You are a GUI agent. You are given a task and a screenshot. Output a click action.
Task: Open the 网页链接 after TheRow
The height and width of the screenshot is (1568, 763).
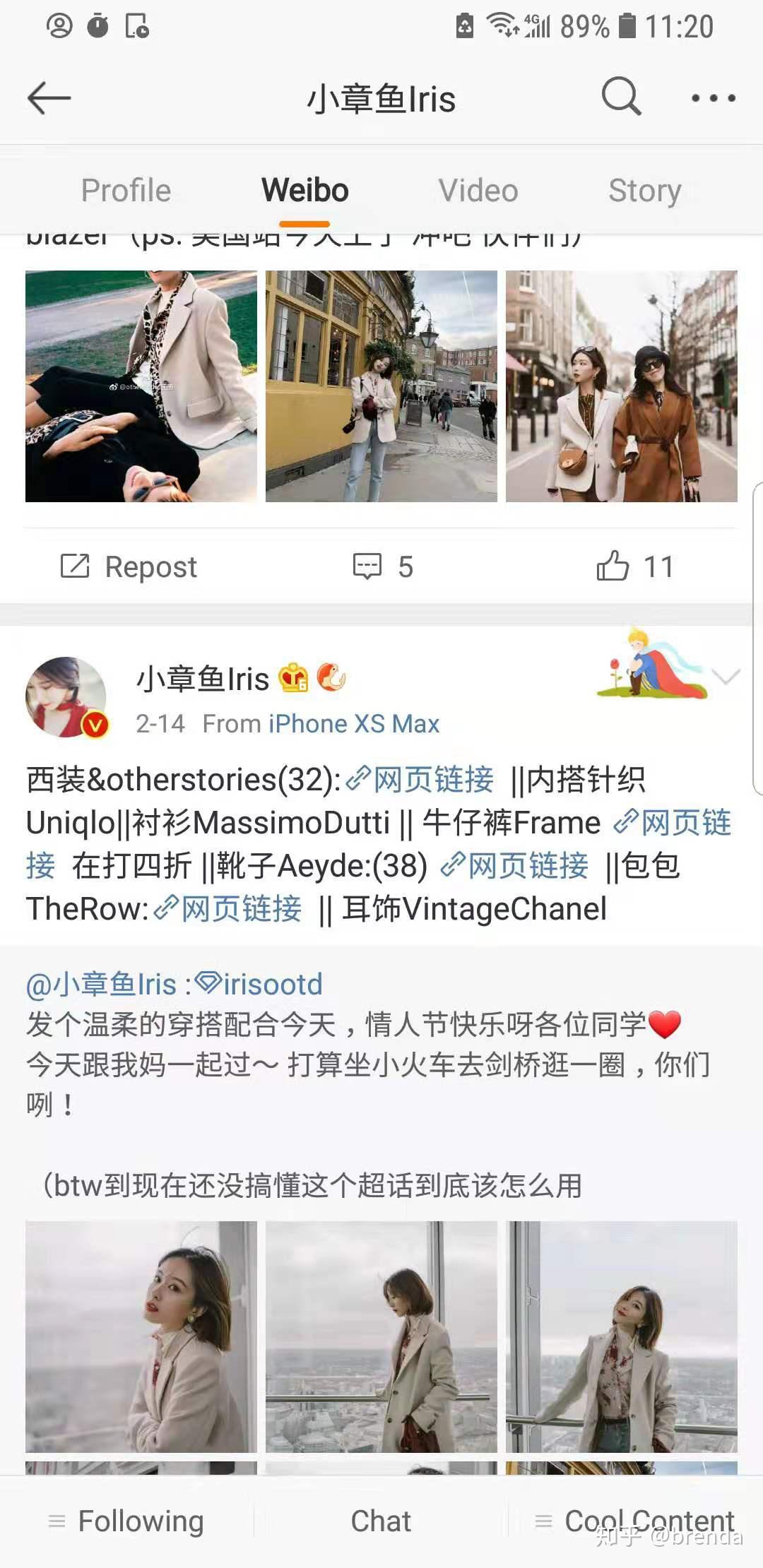[230, 909]
